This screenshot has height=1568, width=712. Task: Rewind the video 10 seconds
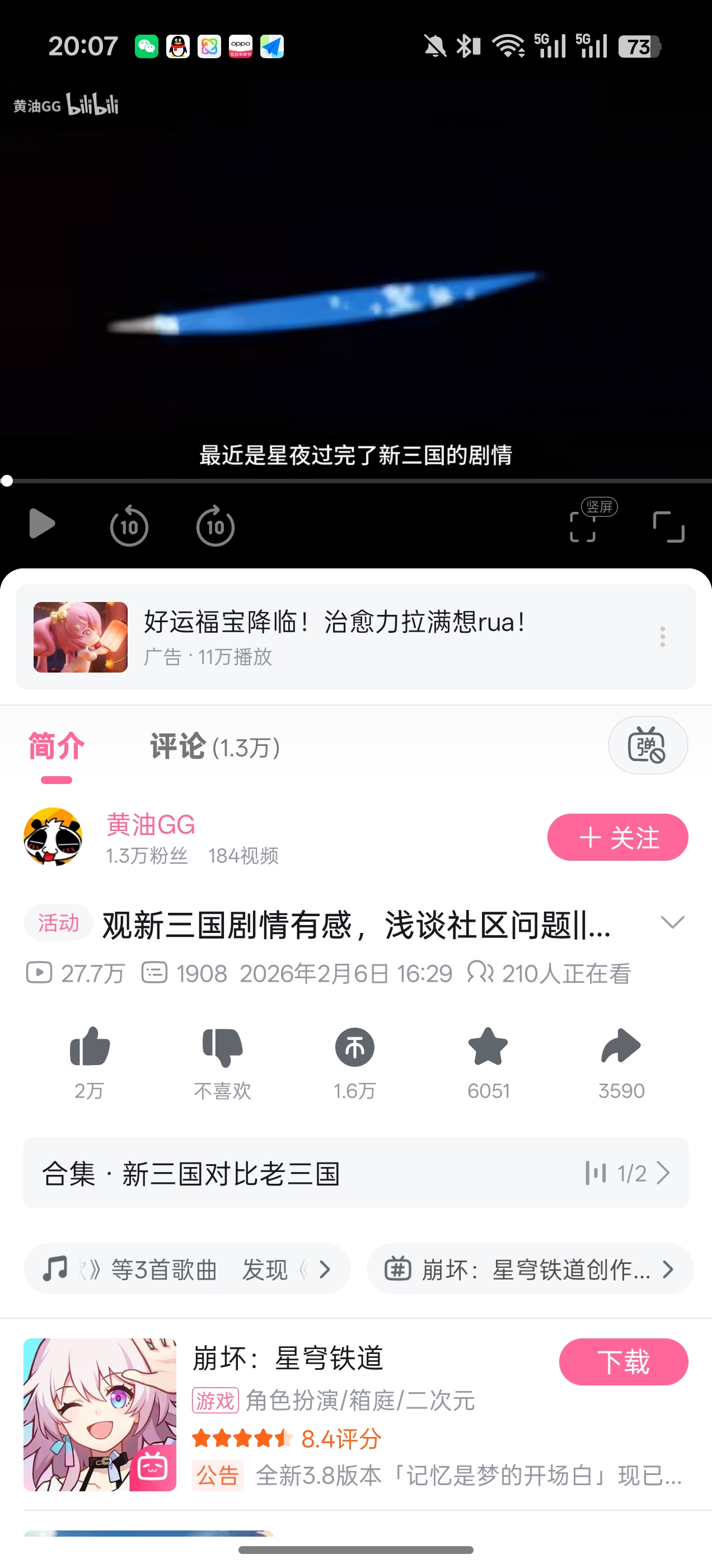tap(129, 526)
